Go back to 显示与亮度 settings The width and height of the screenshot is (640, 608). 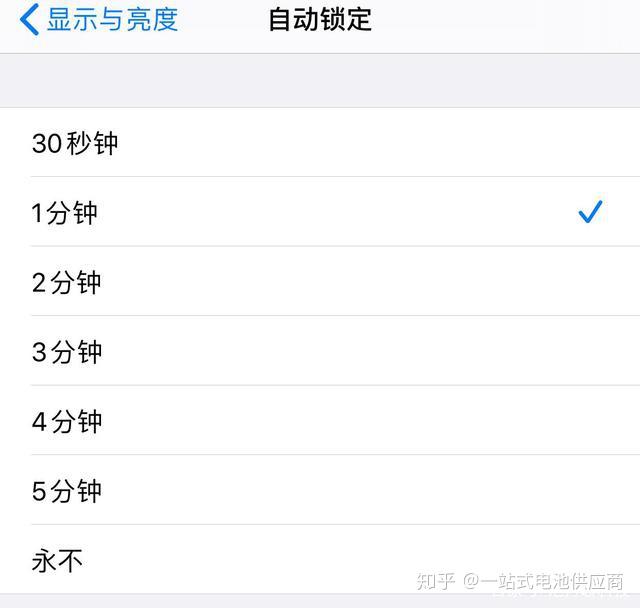99,20
